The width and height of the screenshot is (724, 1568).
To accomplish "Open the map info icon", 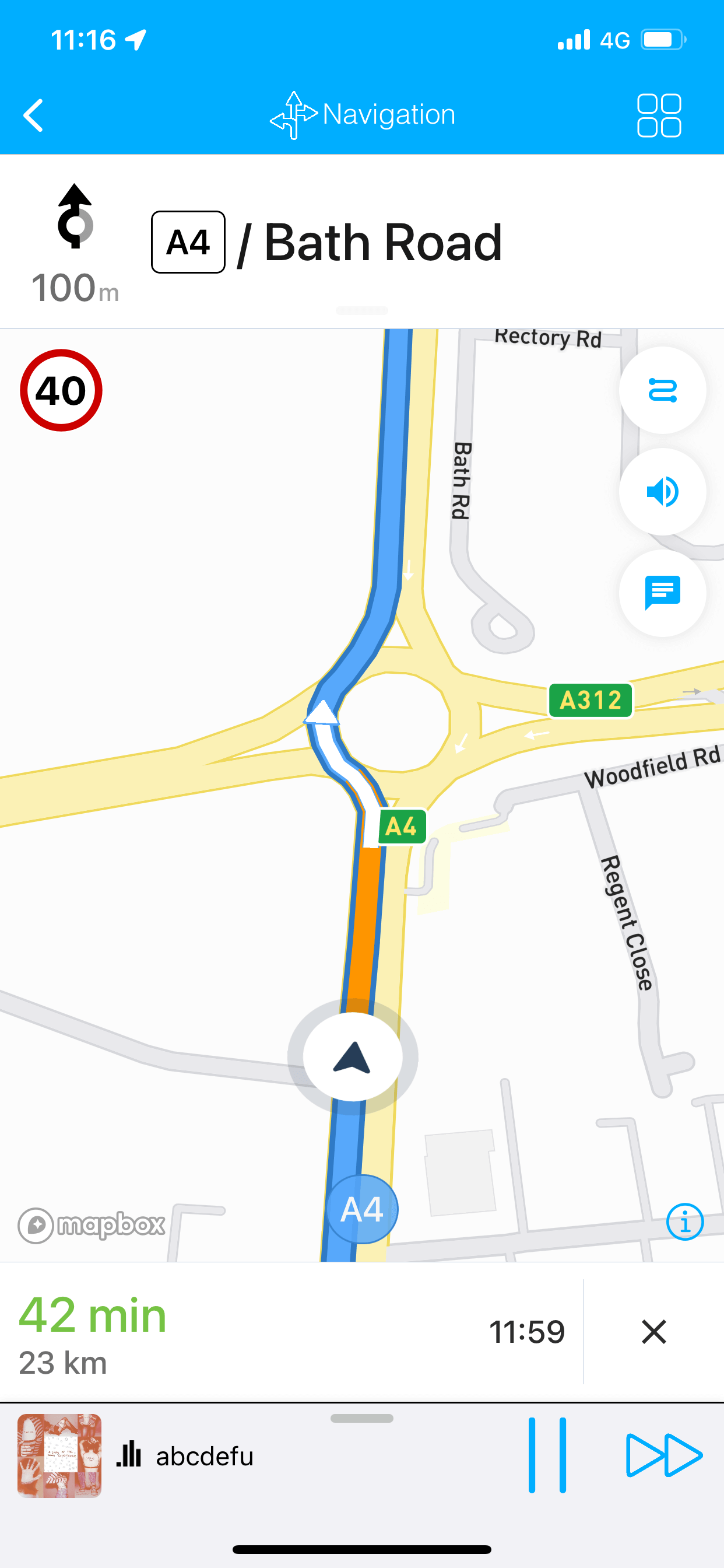I will coord(684,1221).
